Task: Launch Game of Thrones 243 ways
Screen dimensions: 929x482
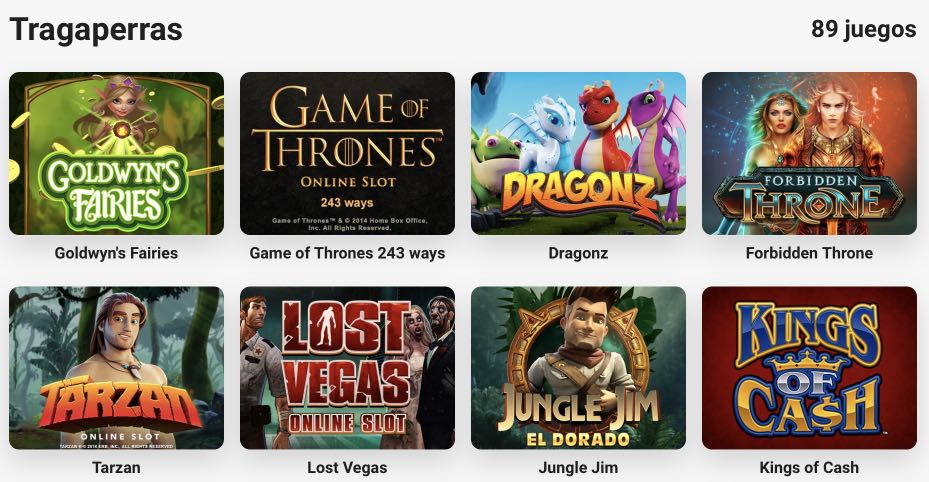Action: coord(347,153)
